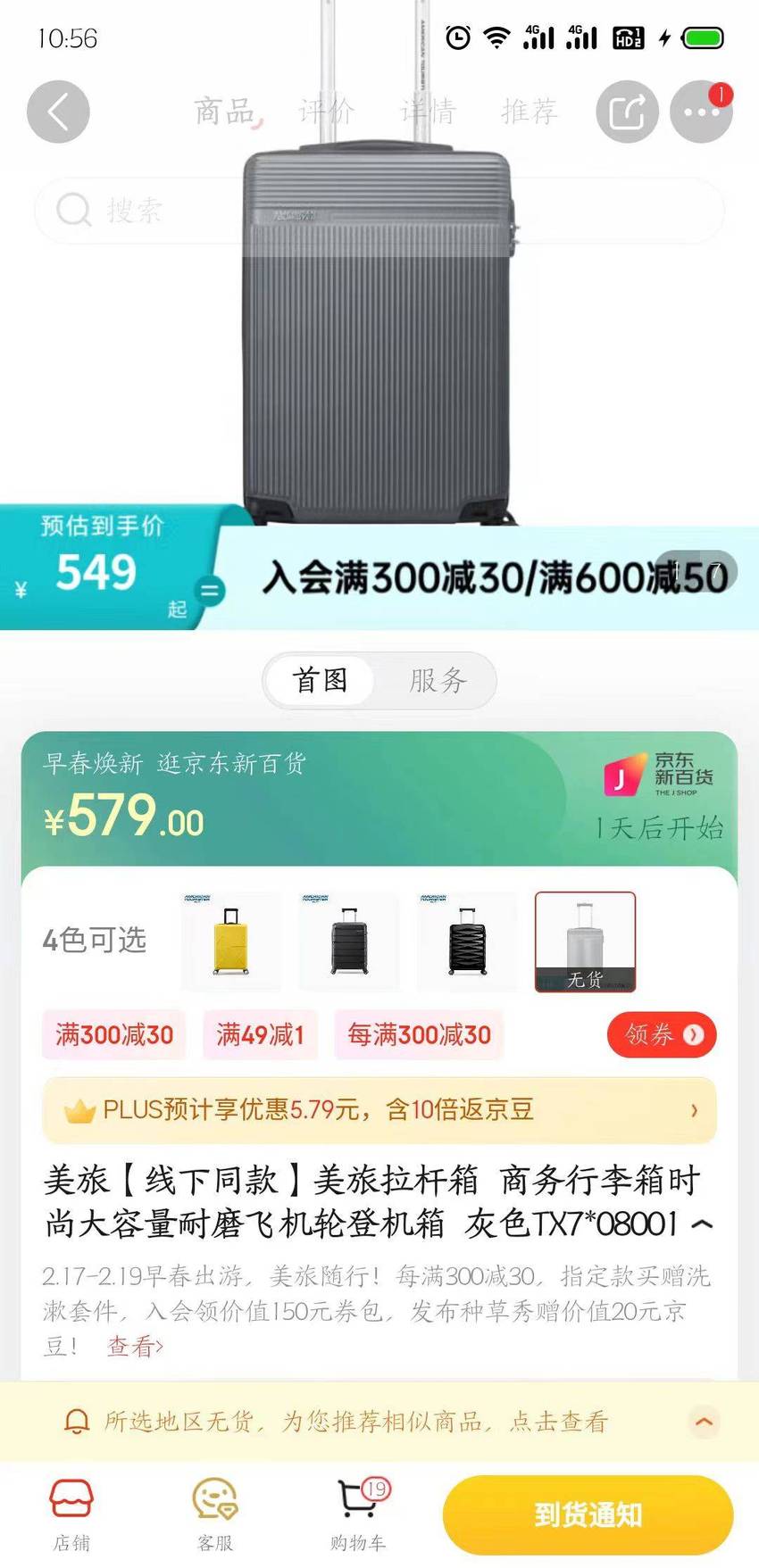759x1568 pixels.
Task: Contact 客服 customer service
Action: (x=215, y=1516)
